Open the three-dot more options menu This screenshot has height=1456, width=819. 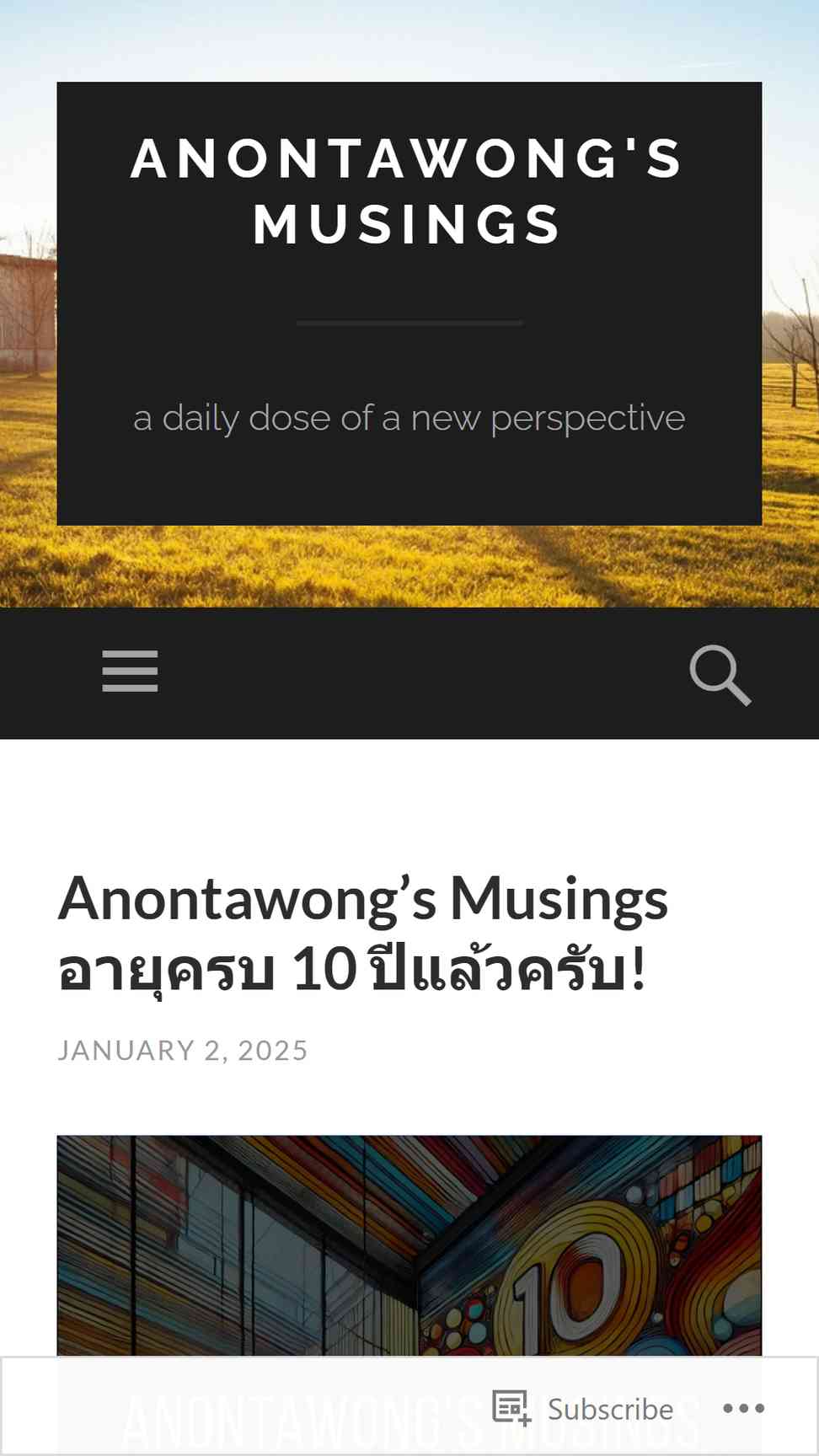pos(743,1408)
